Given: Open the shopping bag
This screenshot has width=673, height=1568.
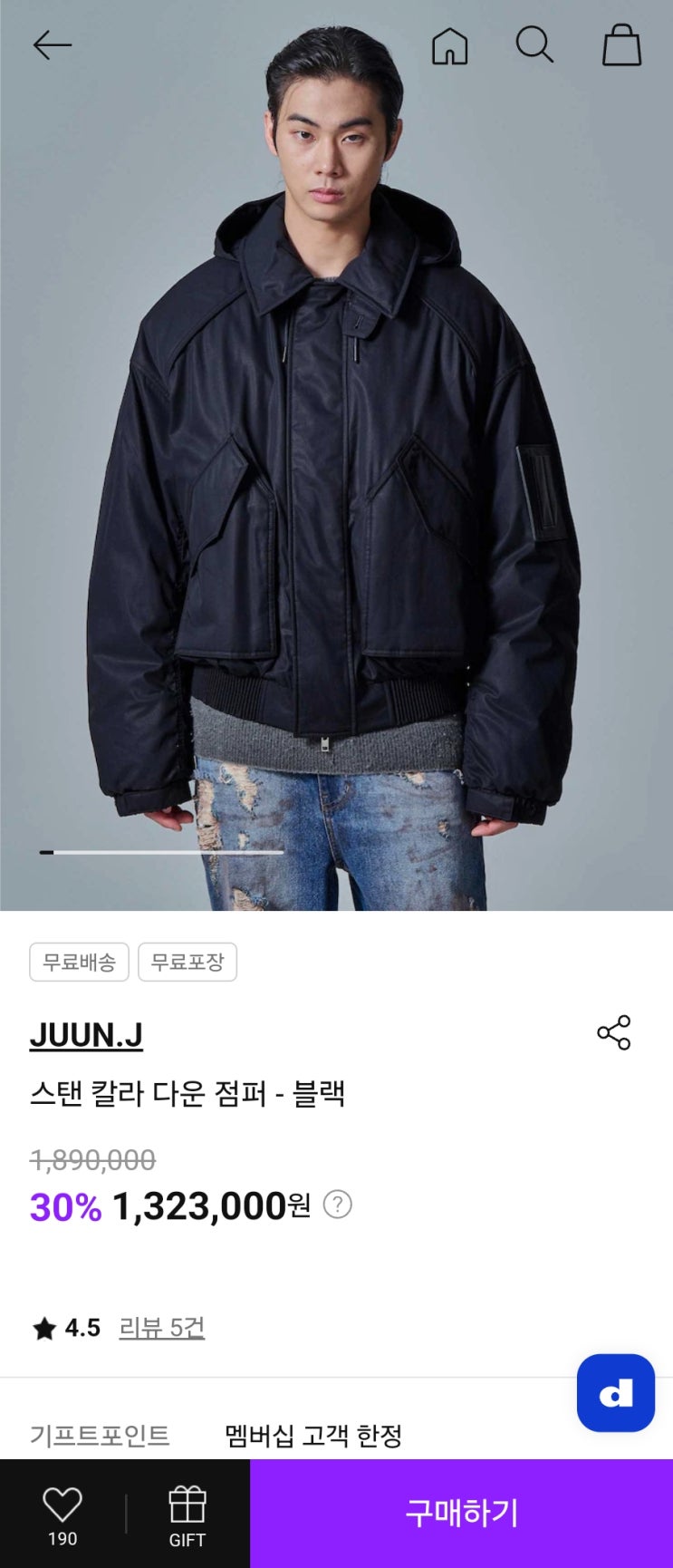Looking at the screenshot, I should tap(622, 45).
